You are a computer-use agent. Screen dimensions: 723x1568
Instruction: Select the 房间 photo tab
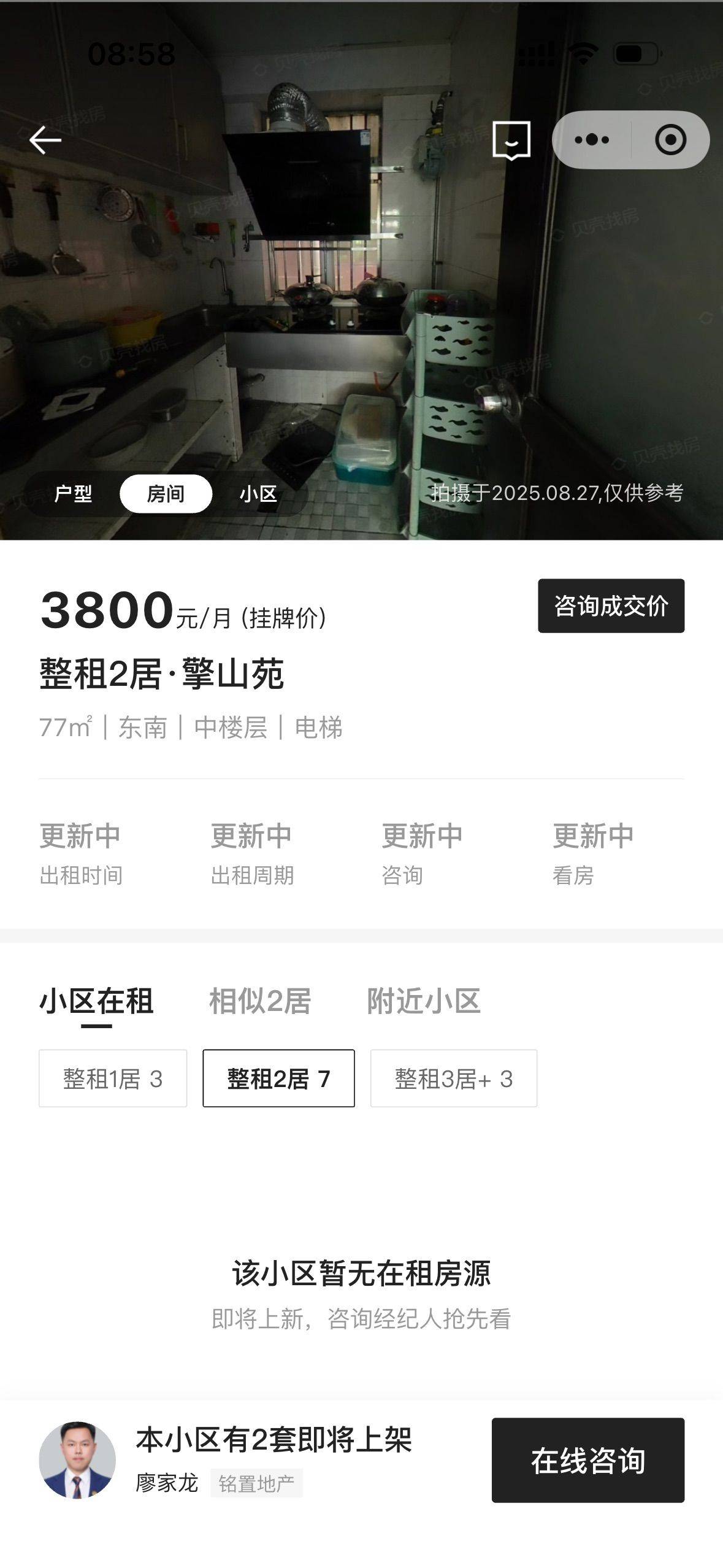(x=166, y=494)
